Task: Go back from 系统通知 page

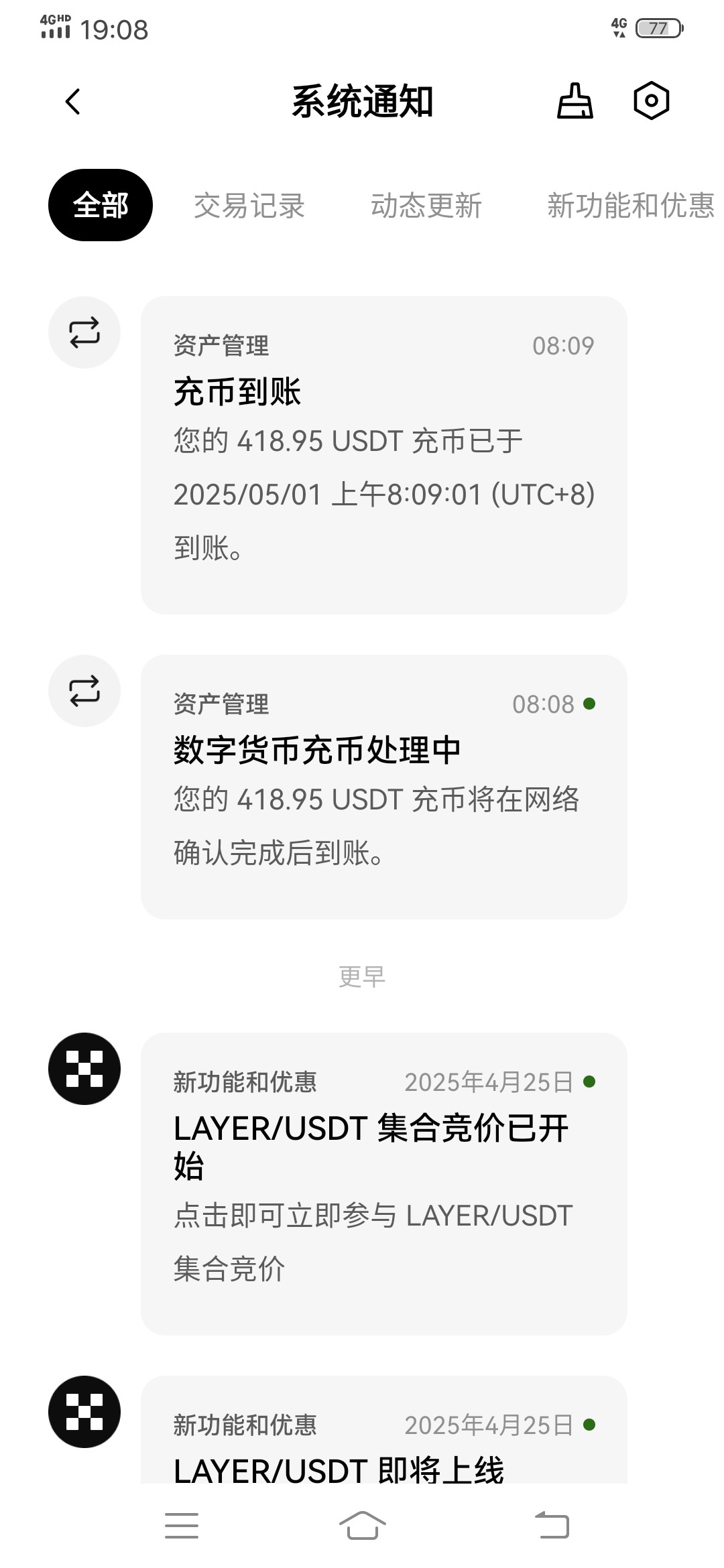Action: tap(73, 102)
